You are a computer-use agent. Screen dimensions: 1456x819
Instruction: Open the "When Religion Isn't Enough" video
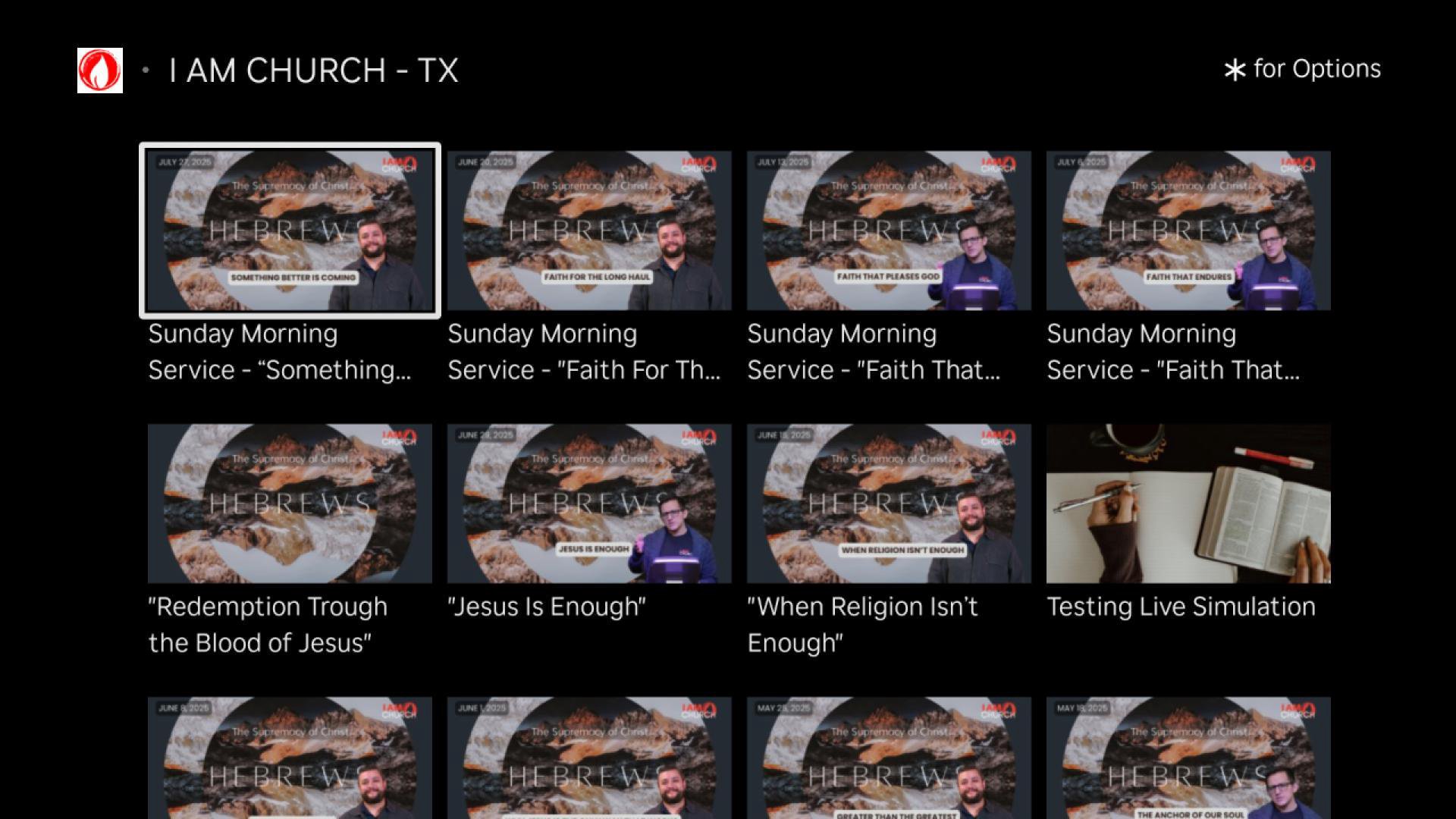[889, 504]
